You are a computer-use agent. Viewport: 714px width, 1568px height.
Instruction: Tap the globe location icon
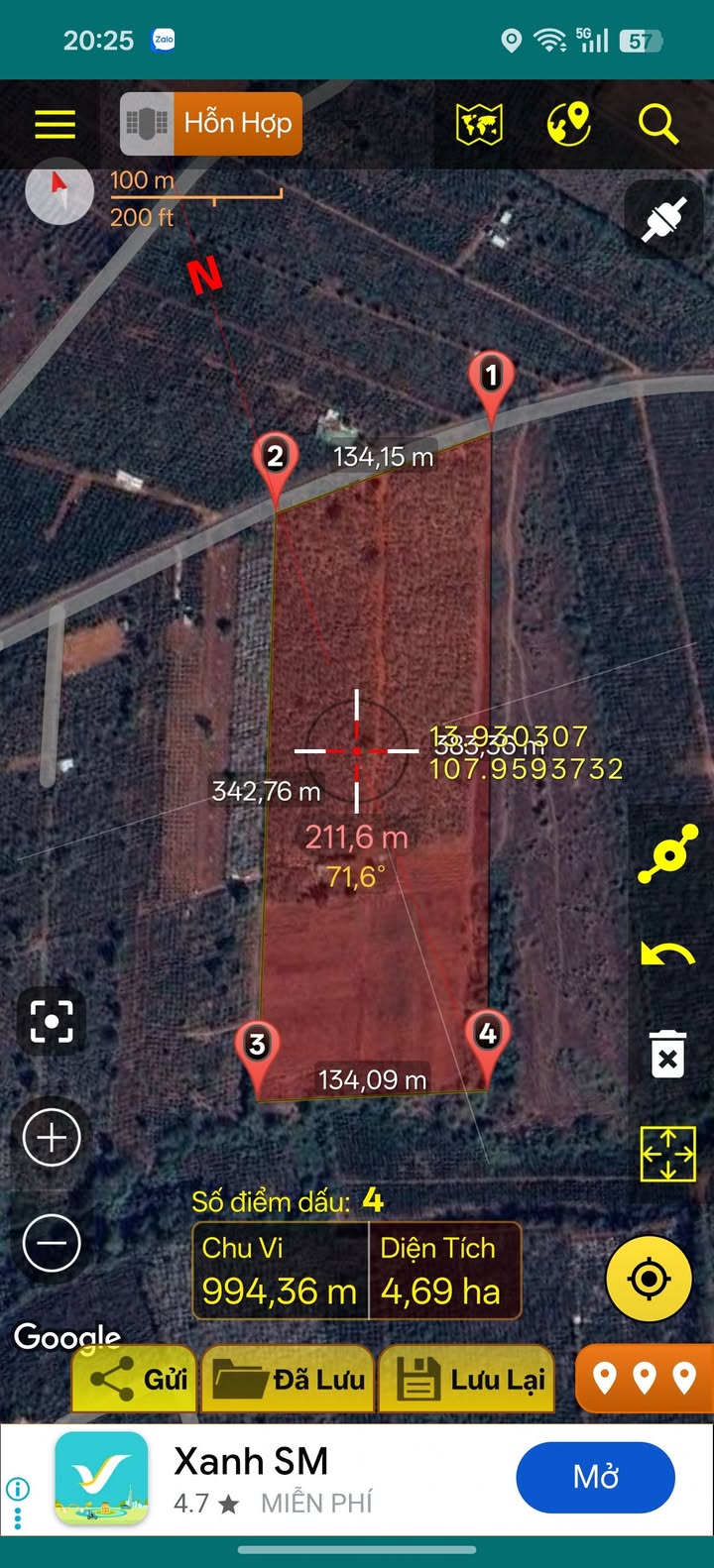568,125
